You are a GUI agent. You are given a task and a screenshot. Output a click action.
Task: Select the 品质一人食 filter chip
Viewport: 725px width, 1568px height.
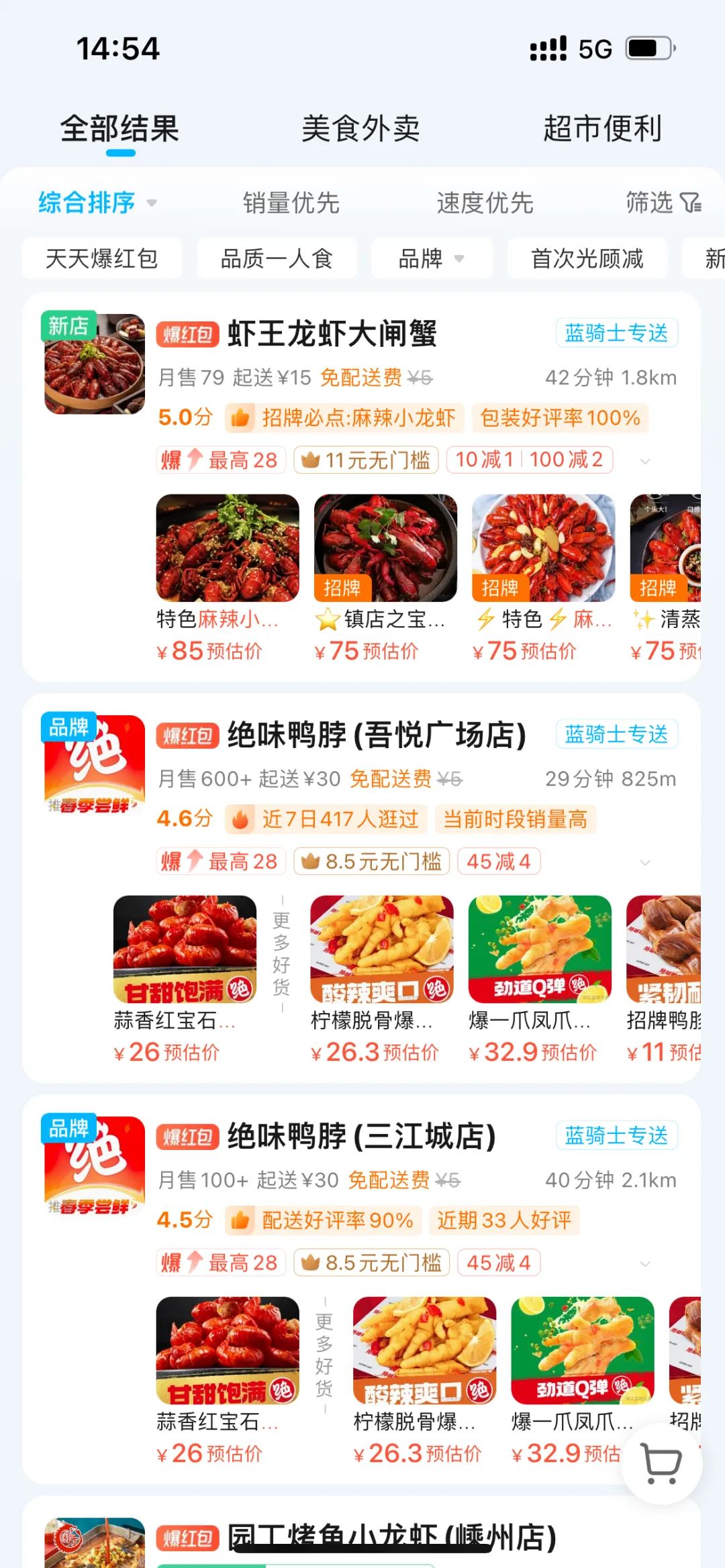[277, 258]
